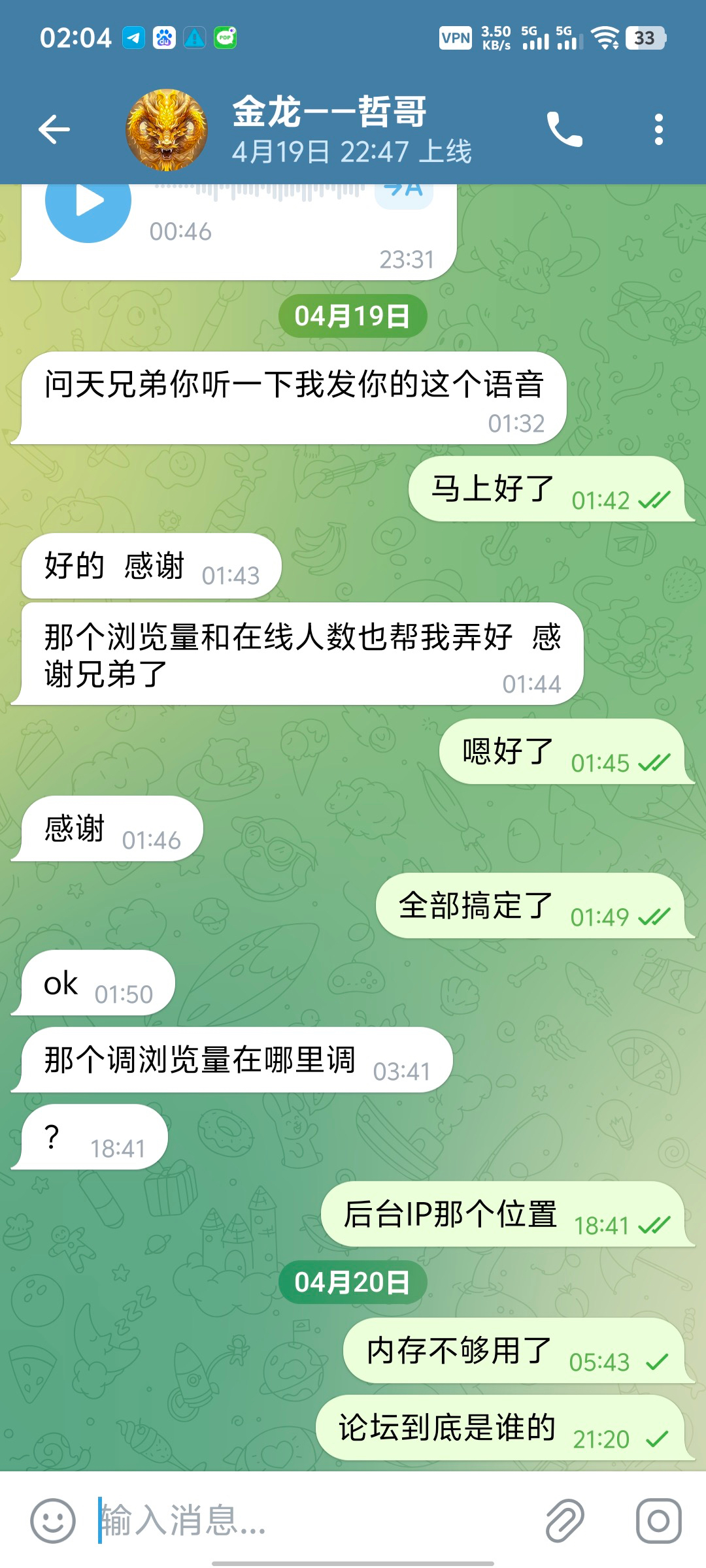Transcribe the voice message to text
This screenshot has width=706, height=1568.
[x=404, y=195]
